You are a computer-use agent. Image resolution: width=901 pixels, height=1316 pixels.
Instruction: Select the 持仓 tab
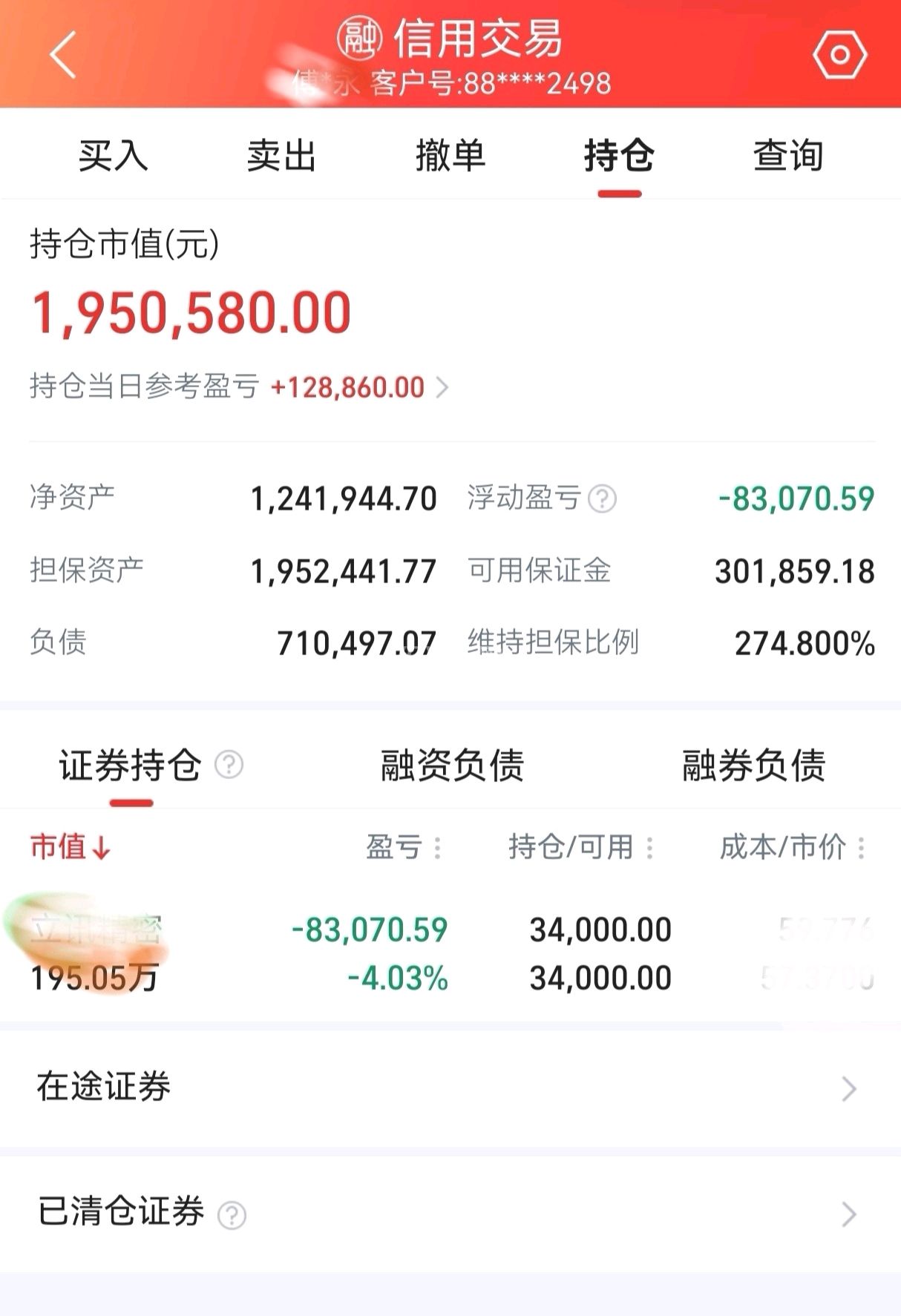(x=619, y=157)
